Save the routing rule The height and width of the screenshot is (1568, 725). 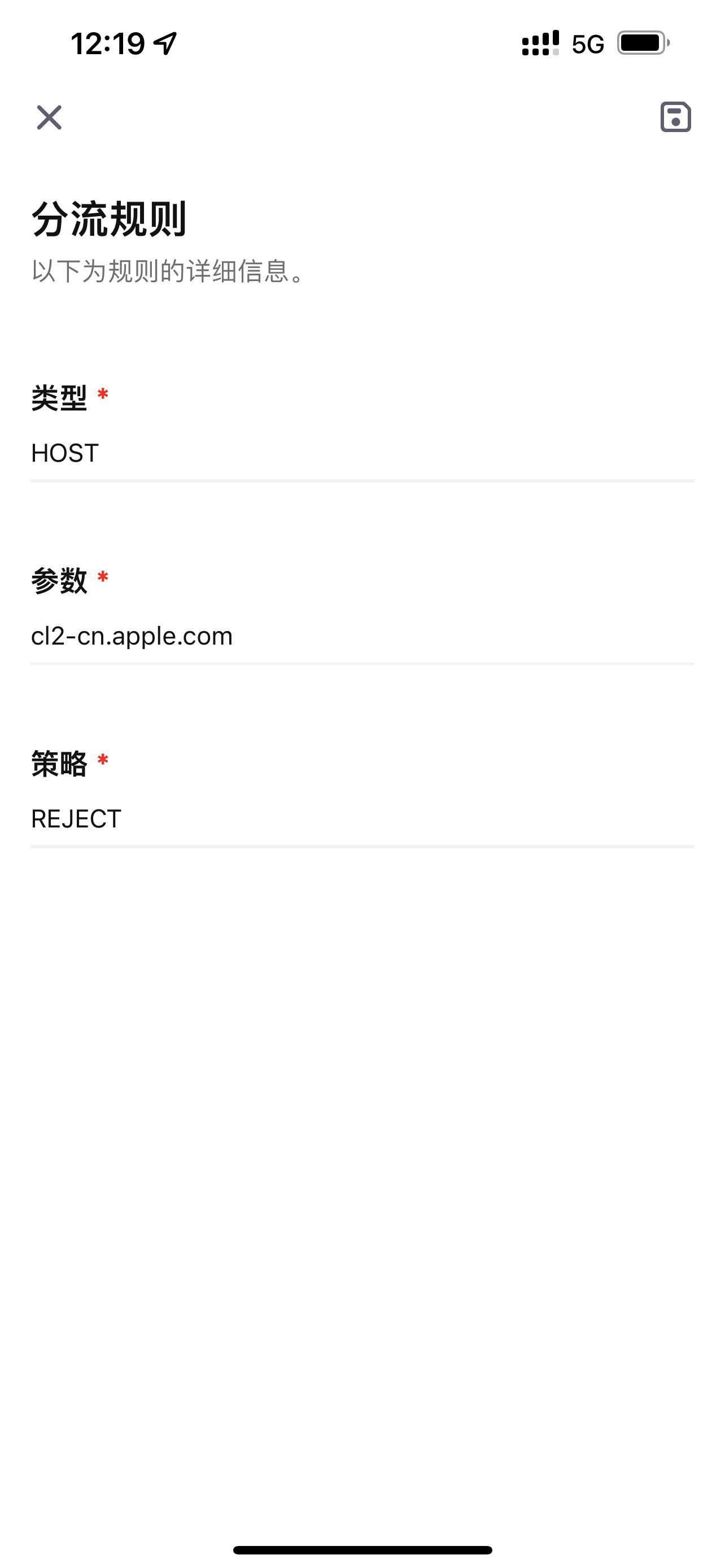tap(675, 117)
